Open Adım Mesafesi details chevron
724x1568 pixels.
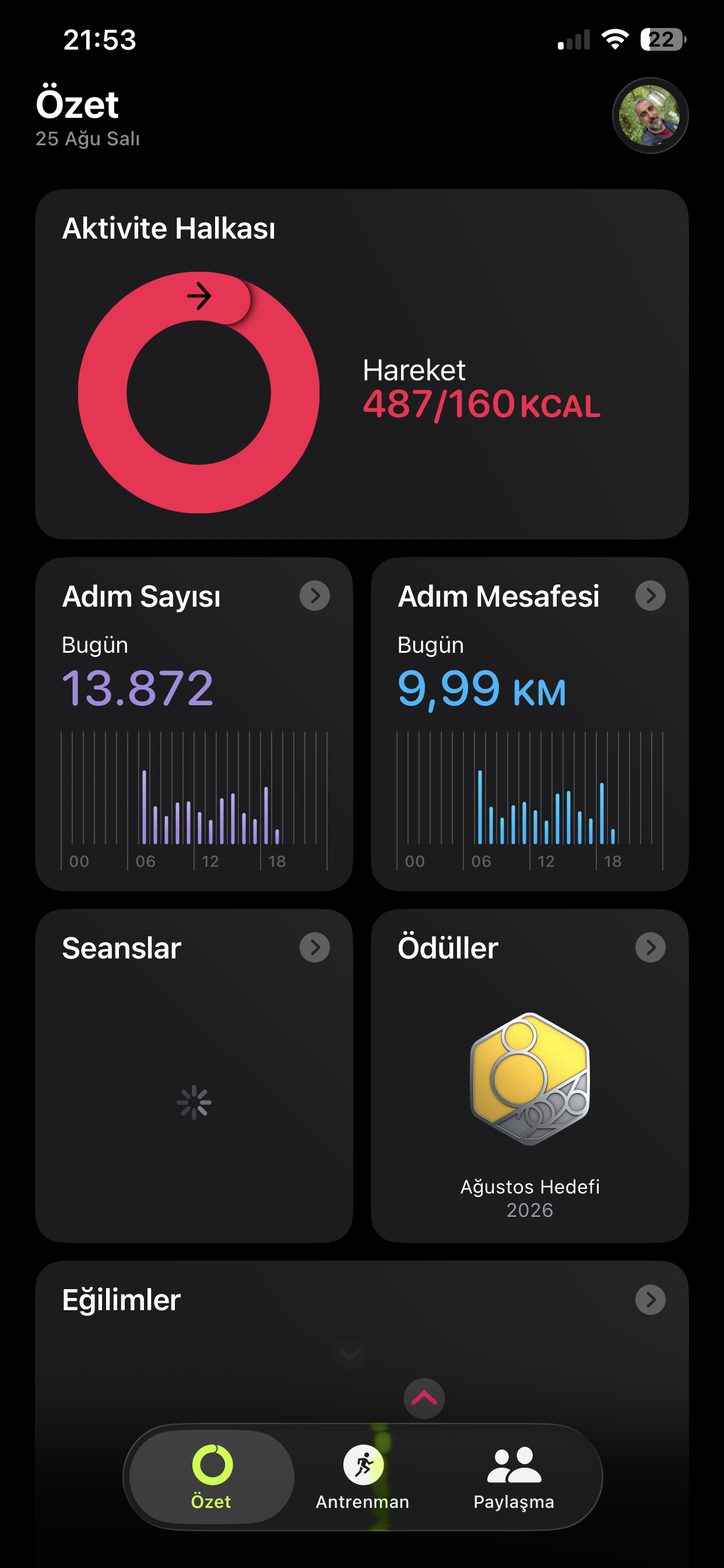coord(651,596)
